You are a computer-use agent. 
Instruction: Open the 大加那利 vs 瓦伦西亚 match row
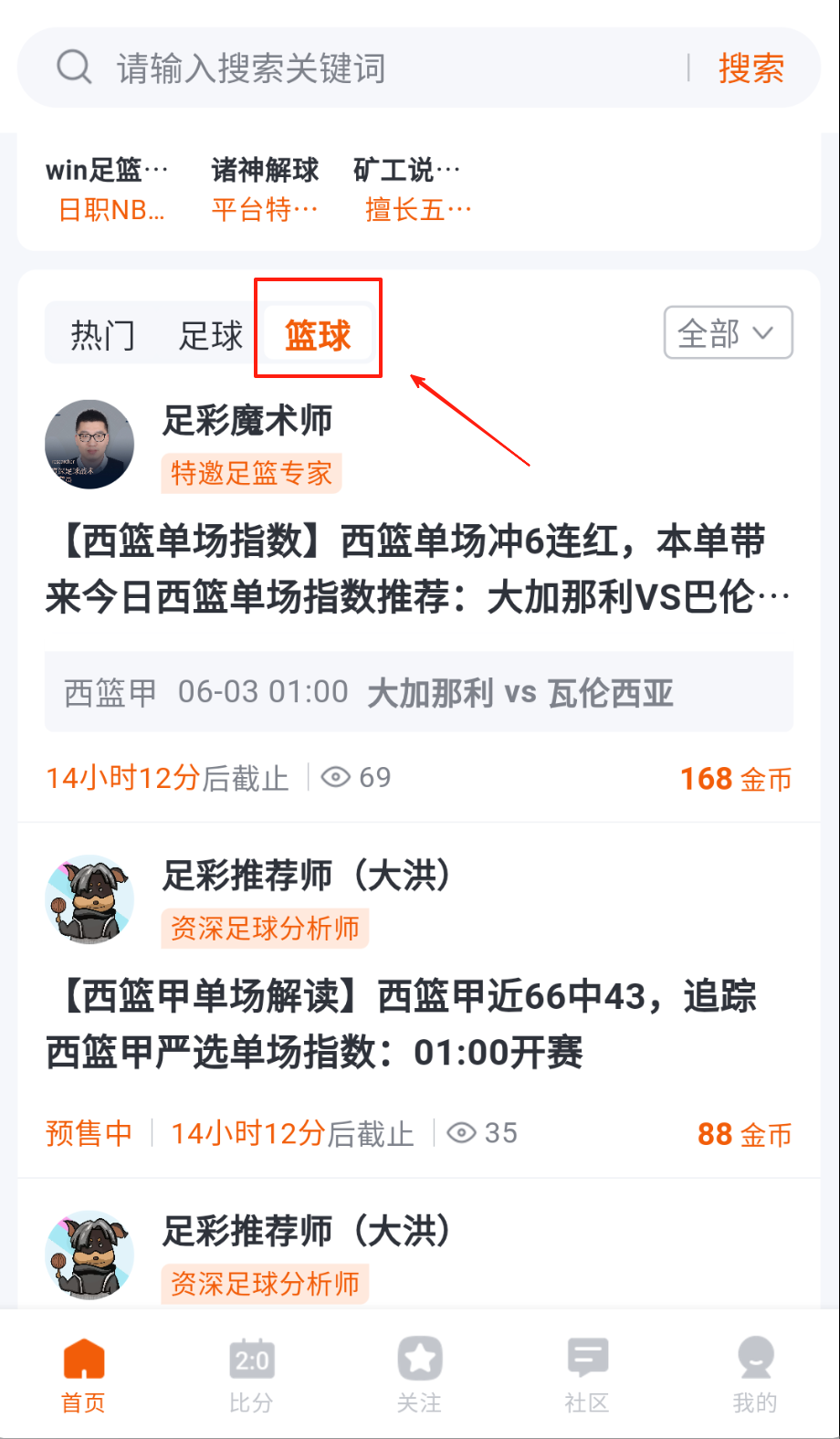click(x=418, y=692)
